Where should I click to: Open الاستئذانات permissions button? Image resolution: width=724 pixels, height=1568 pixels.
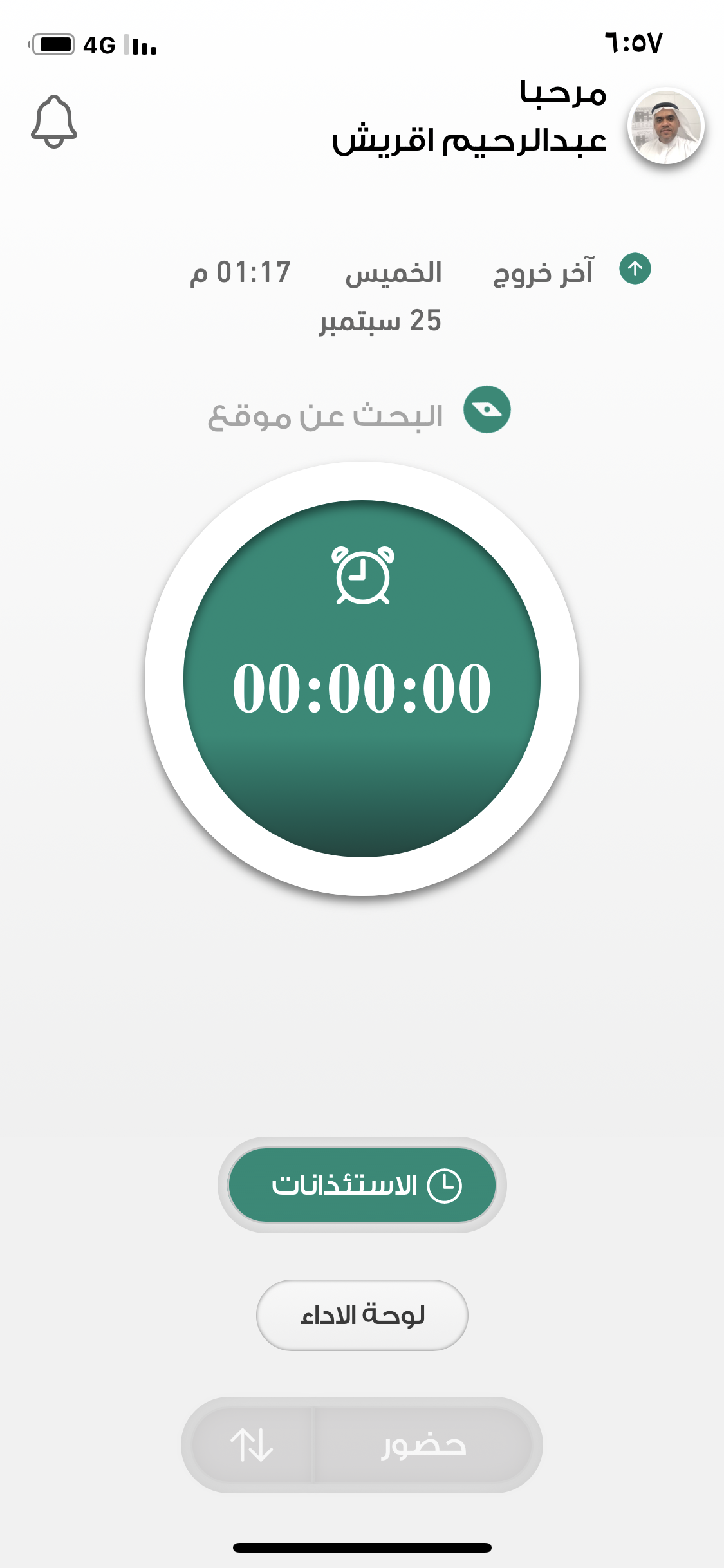(x=362, y=1185)
